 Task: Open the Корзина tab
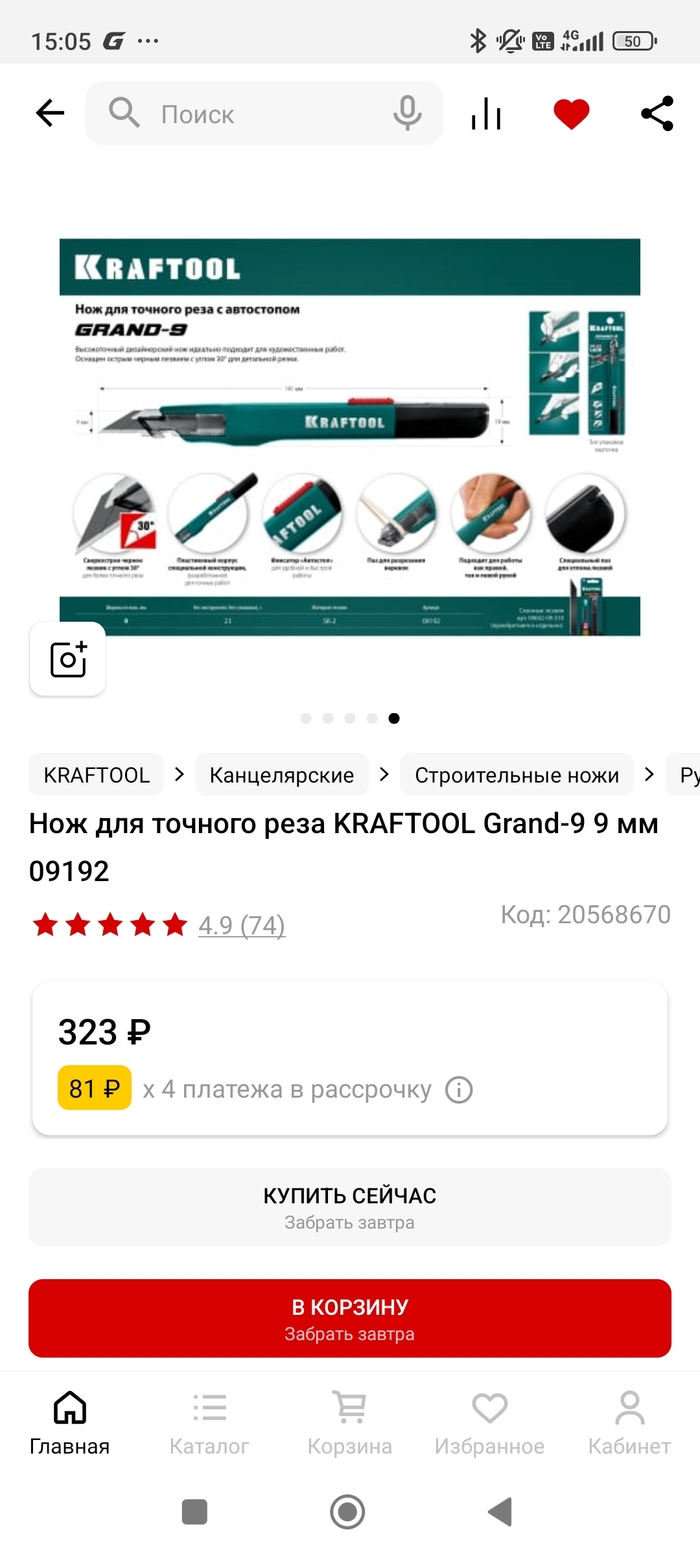(349, 1423)
